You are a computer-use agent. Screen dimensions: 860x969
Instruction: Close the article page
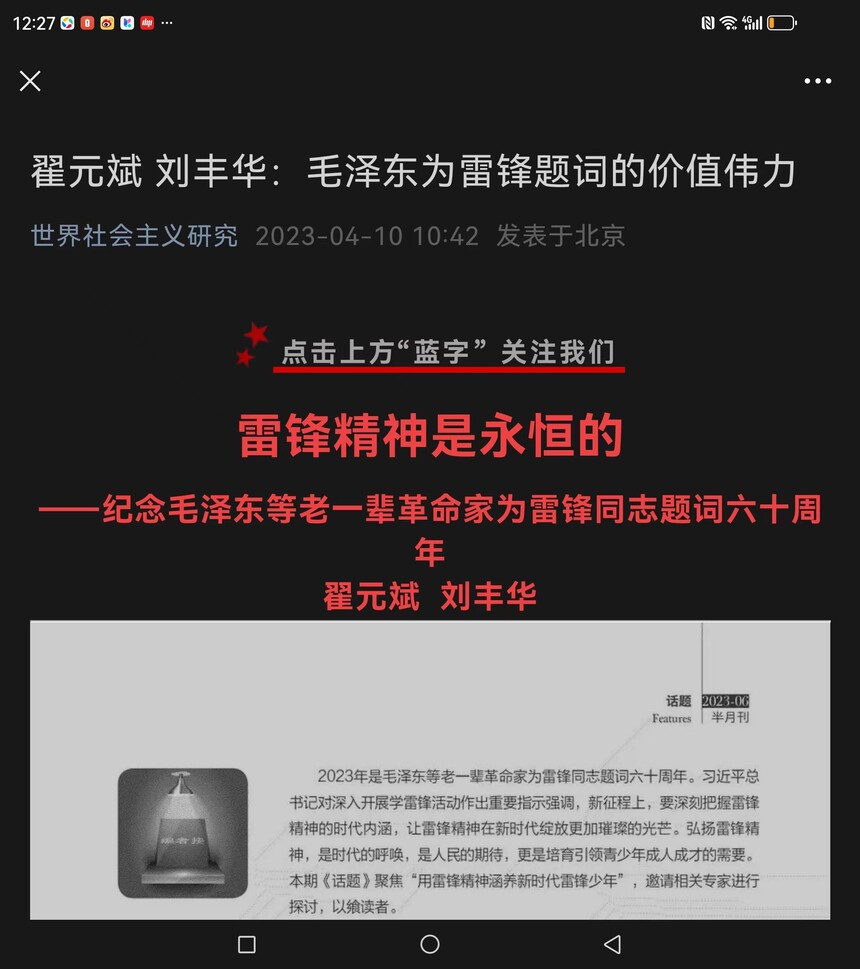pyautogui.click(x=30, y=81)
